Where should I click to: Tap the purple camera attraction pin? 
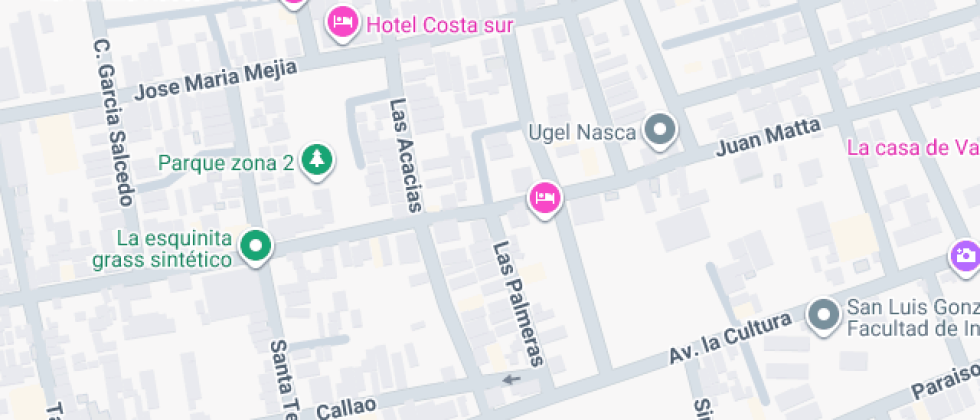click(x=965, y=255)
